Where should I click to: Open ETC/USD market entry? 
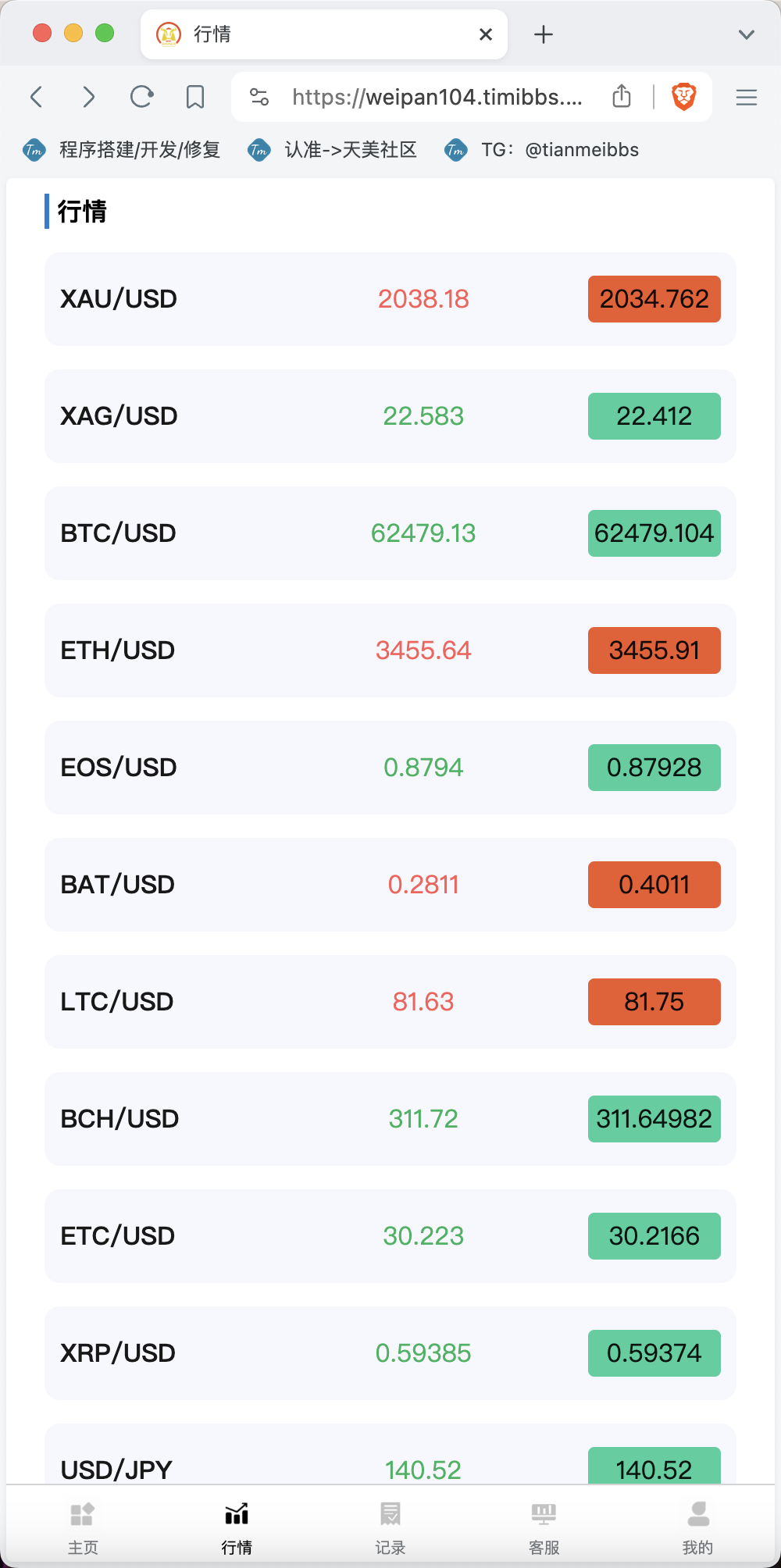click(390, 1236)
